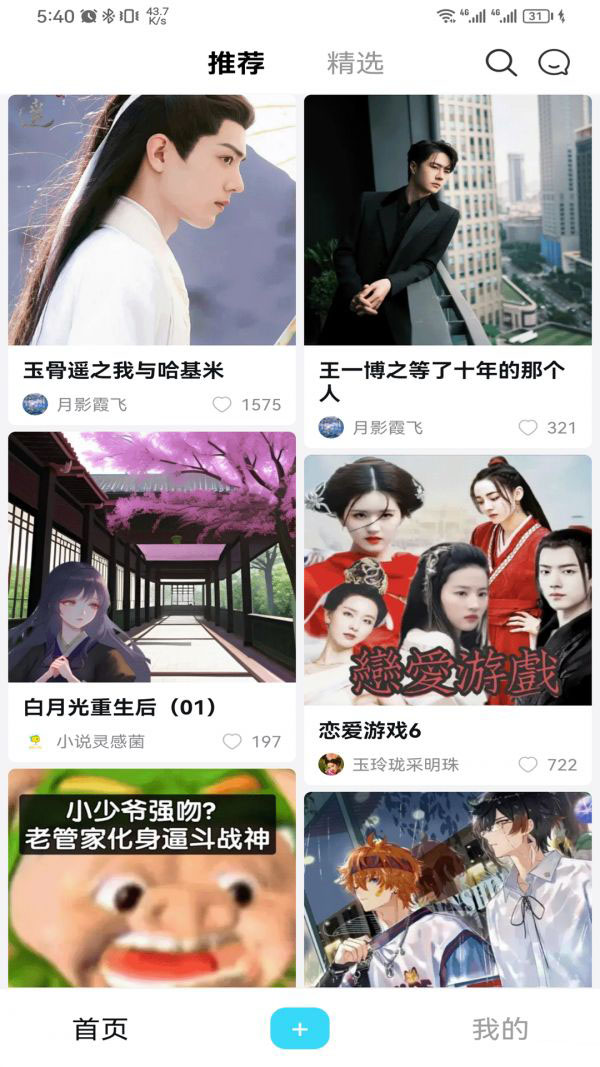Open the search magnifier icon
Screen dimensions: 600x1067
[501, 63]
